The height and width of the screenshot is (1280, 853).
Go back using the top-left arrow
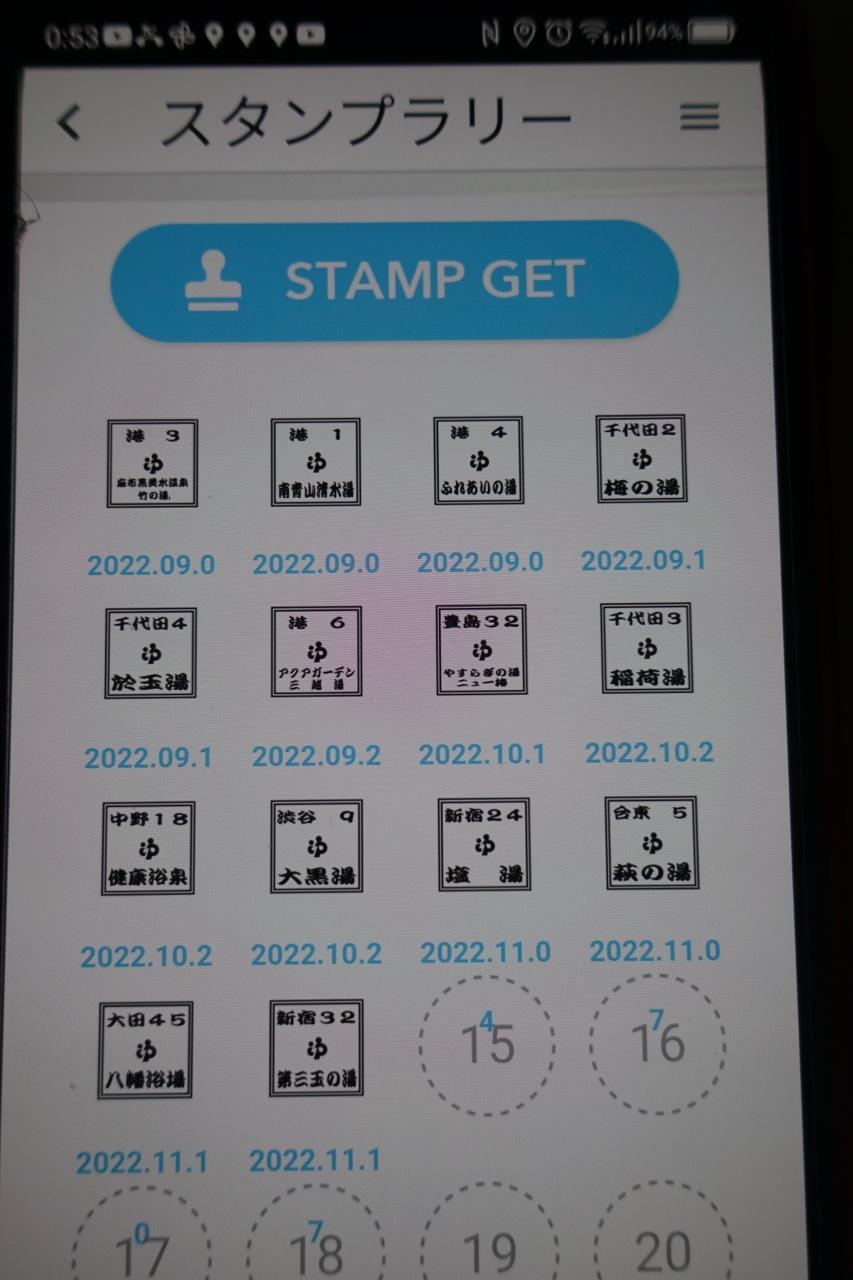coord(68,122)
